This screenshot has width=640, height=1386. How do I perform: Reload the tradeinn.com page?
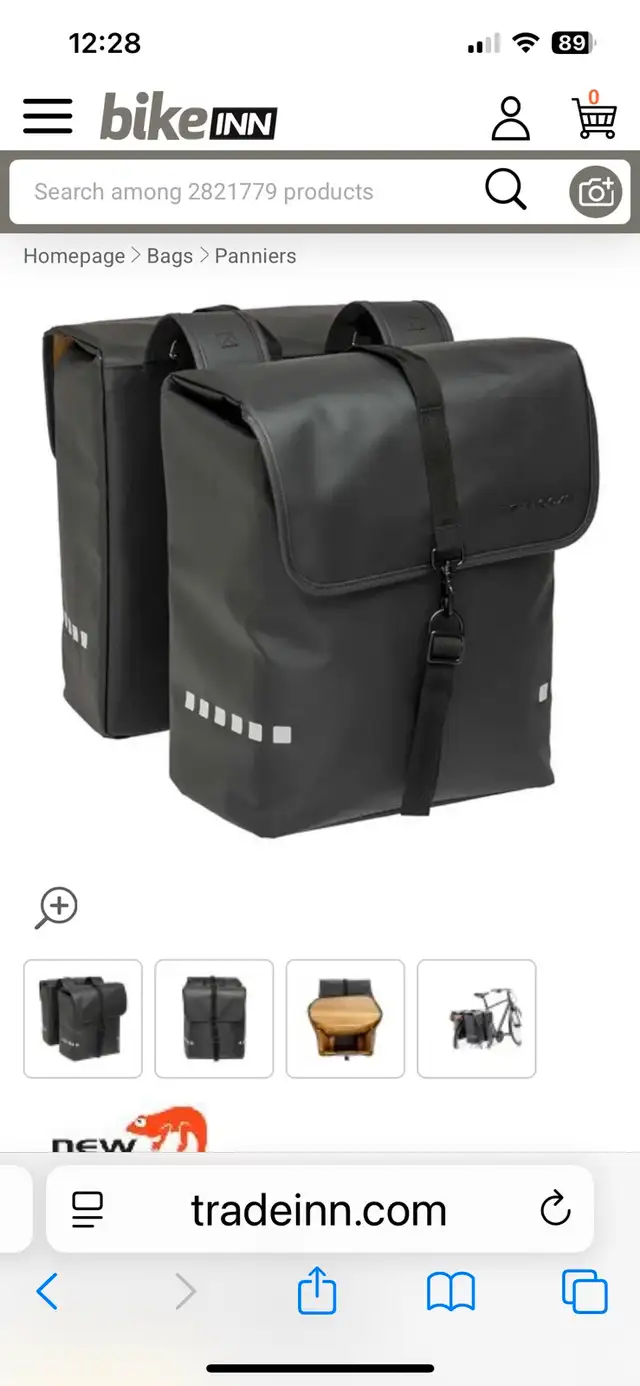pyautogui.click(x=554, y=1210)
